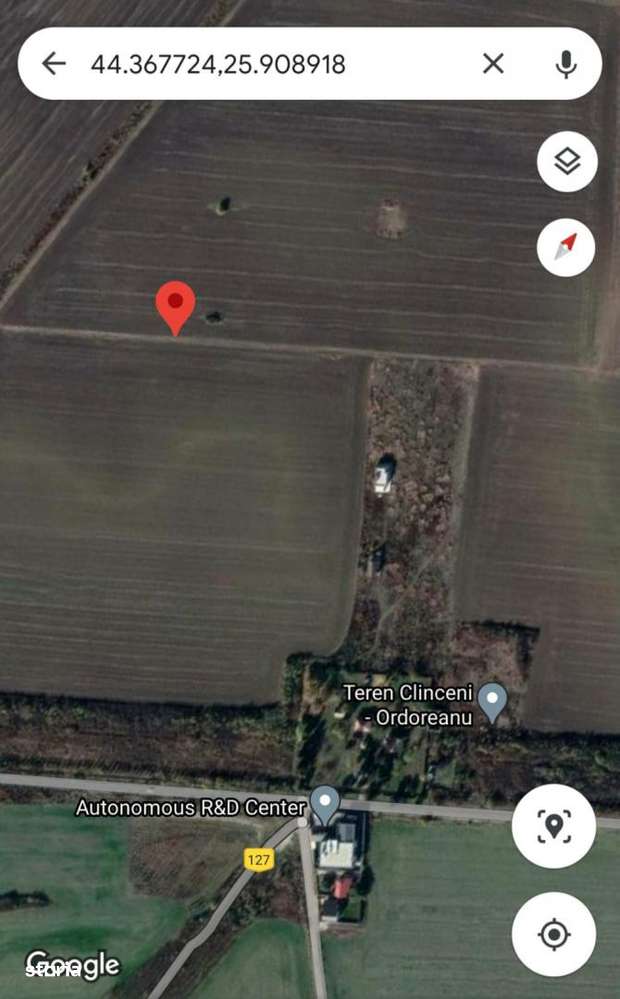
Task: Center the map on my location
Action: click(553, 934)
